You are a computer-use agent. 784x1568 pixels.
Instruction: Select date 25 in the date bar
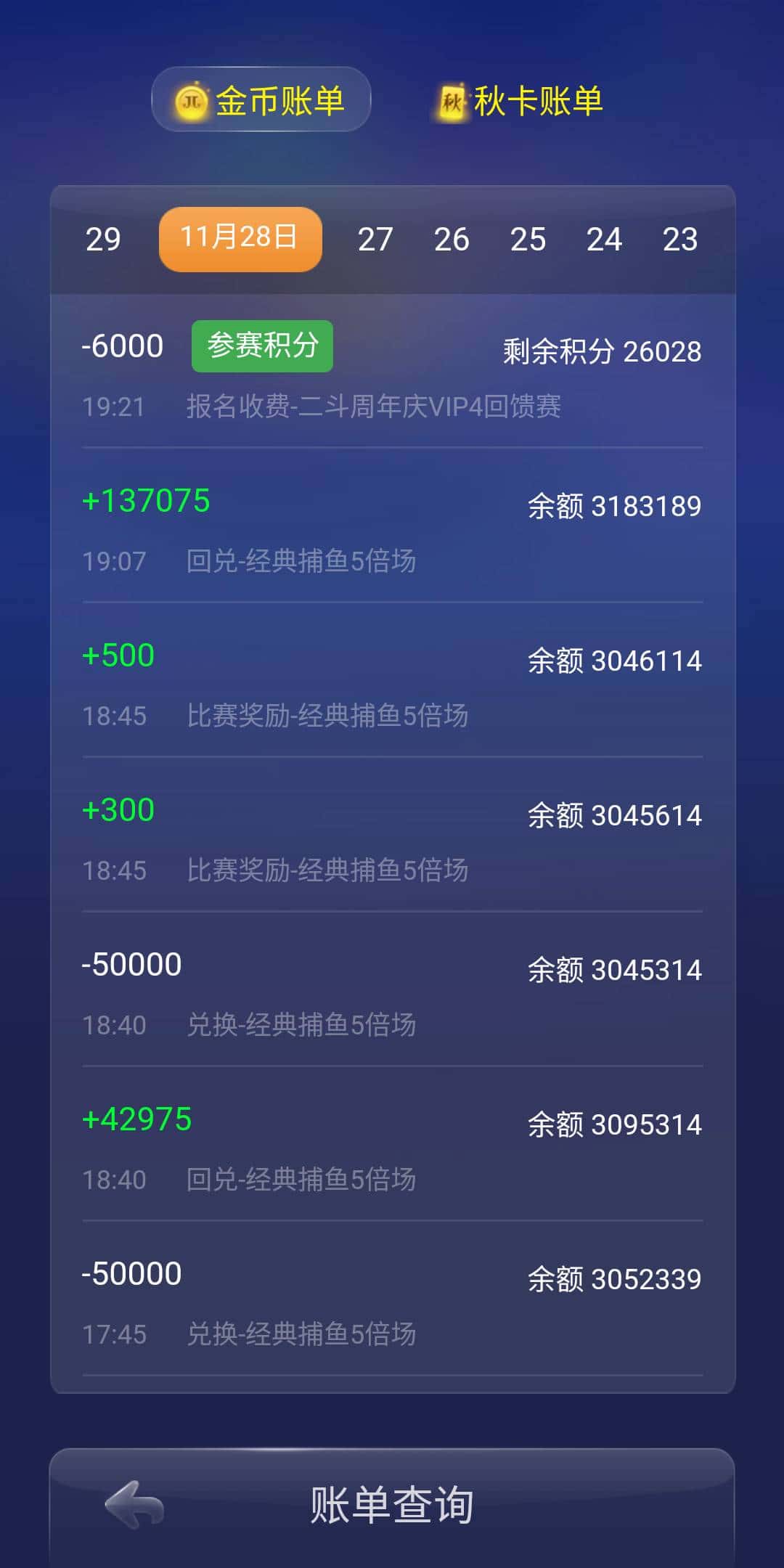(x=529, y=239)
